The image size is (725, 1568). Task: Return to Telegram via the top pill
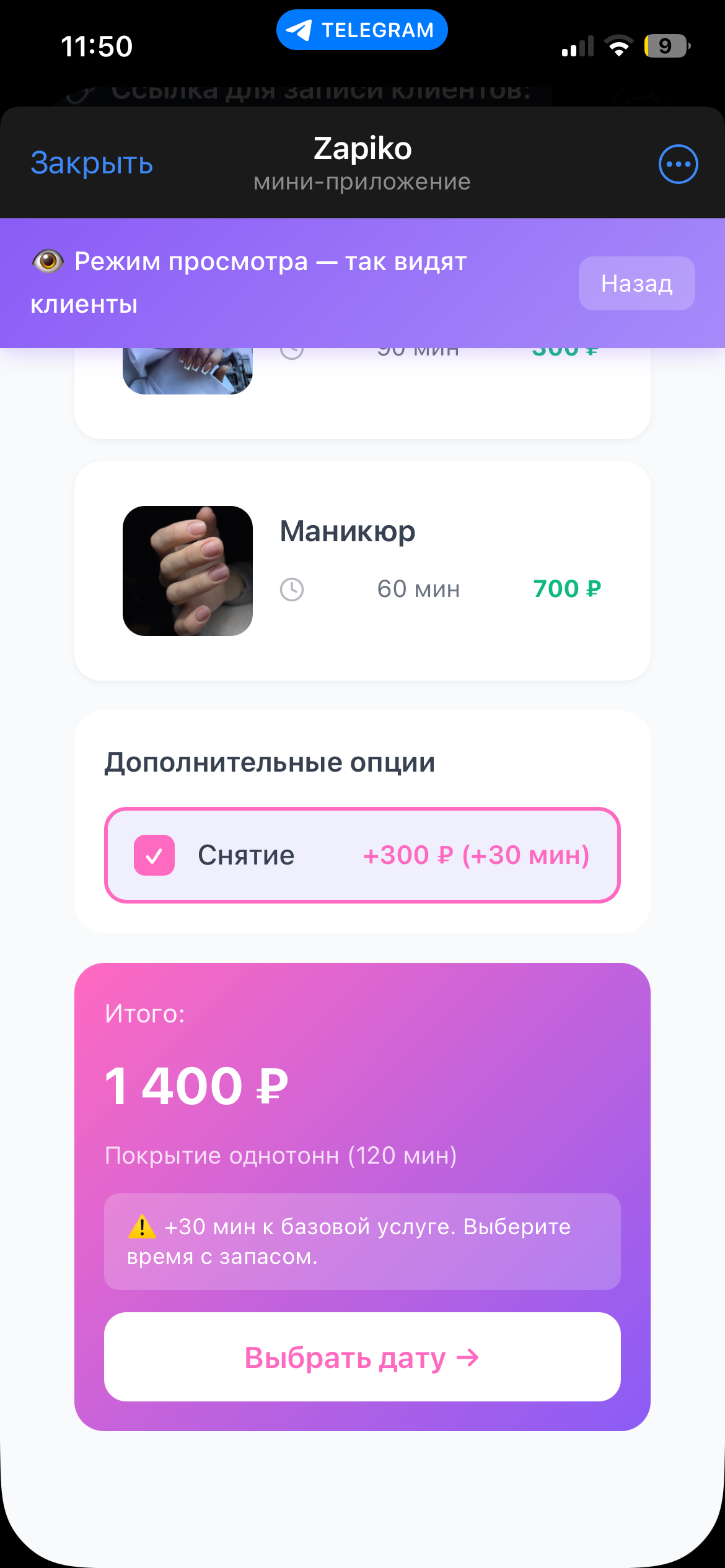(362, 30)
